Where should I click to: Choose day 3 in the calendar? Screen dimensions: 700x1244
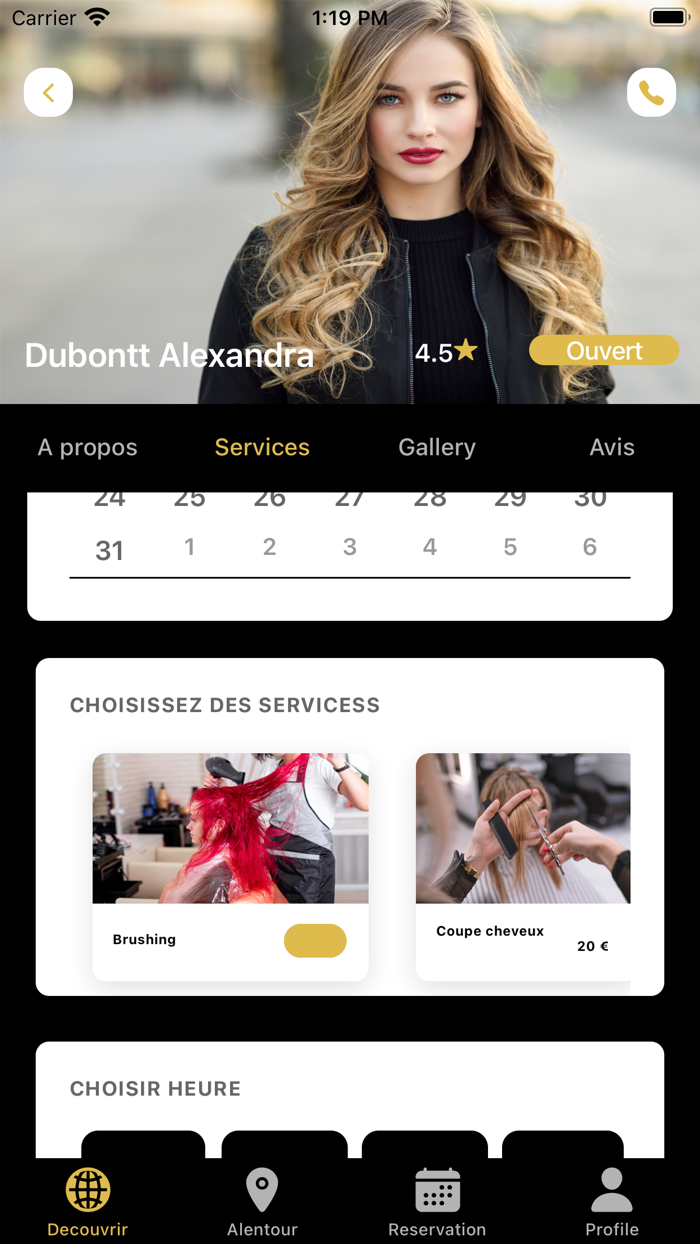(349, 547)
